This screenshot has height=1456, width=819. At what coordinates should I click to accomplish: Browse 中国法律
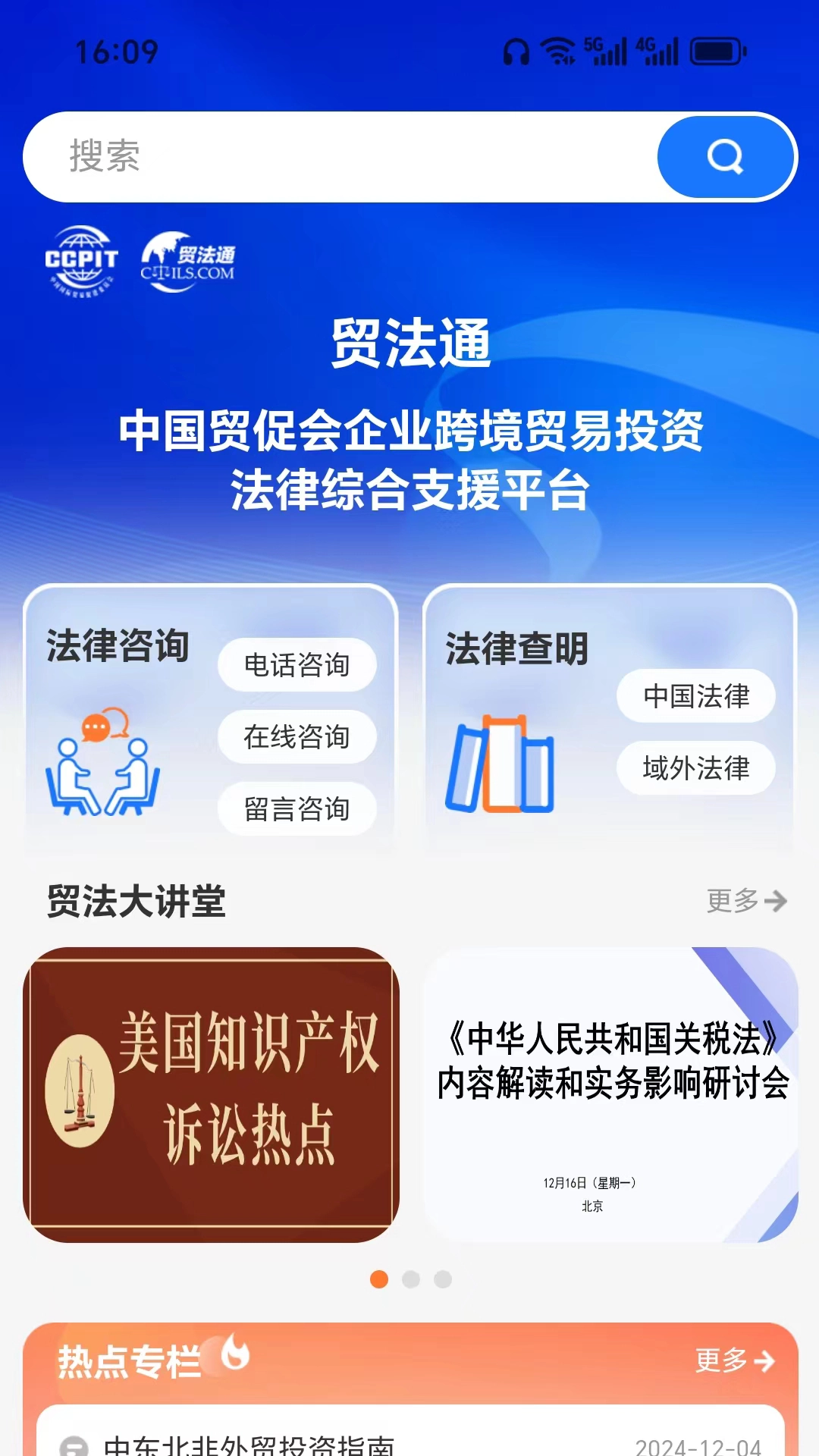(x=695, y=696)
